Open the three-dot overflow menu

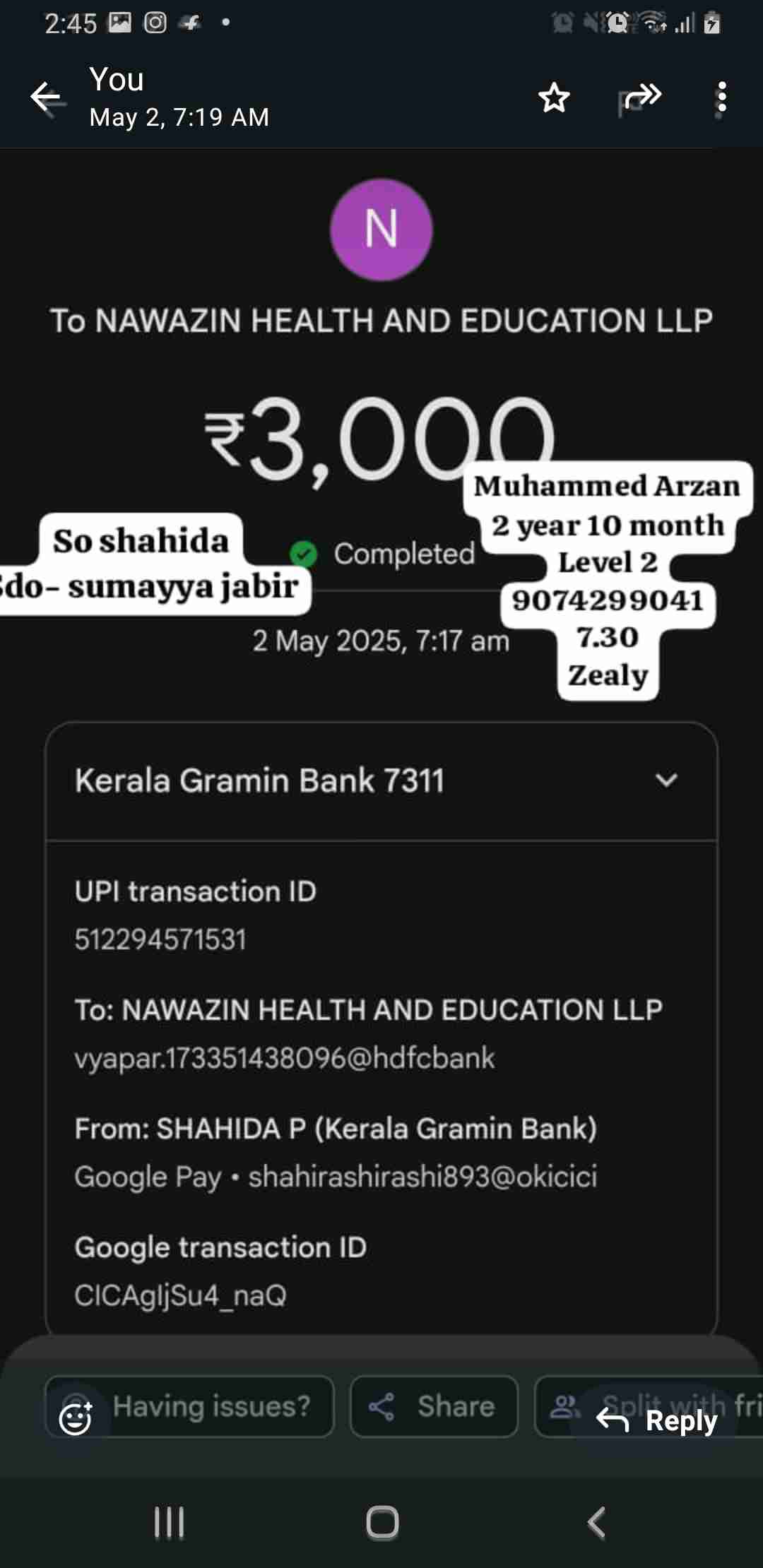click(721, 97)
